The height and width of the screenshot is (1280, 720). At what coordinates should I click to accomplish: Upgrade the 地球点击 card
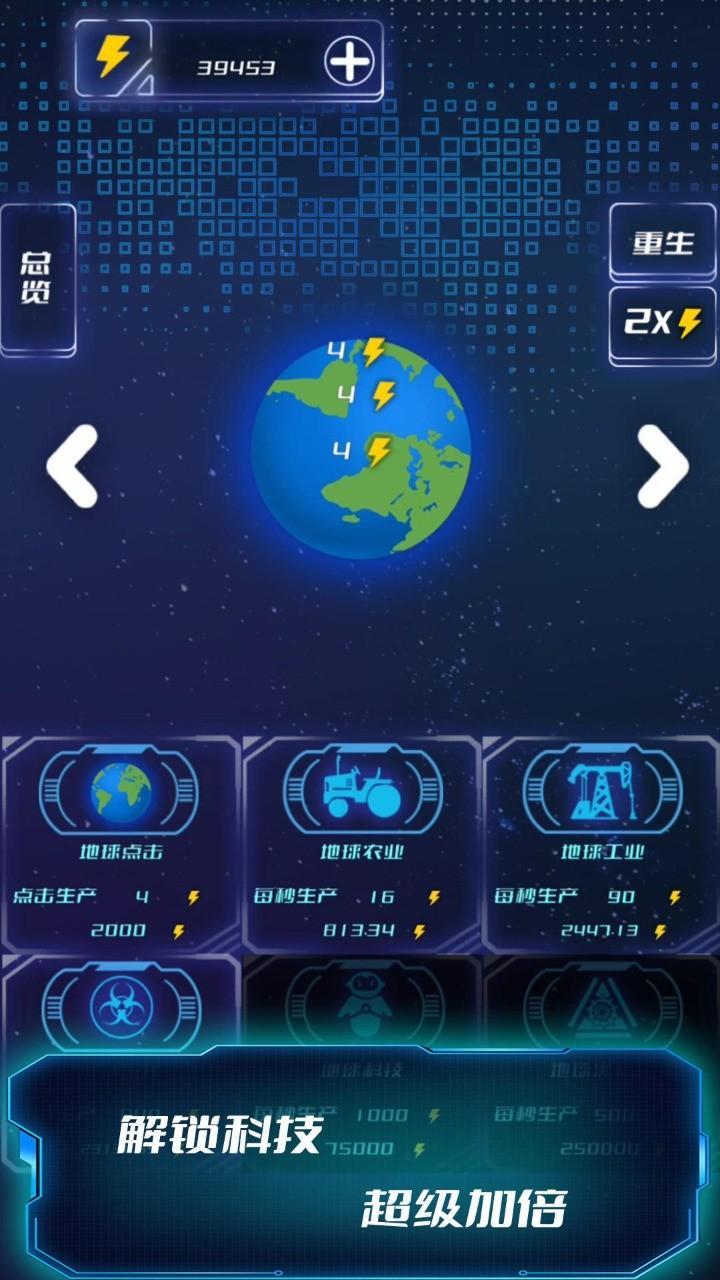pos(121,845)
